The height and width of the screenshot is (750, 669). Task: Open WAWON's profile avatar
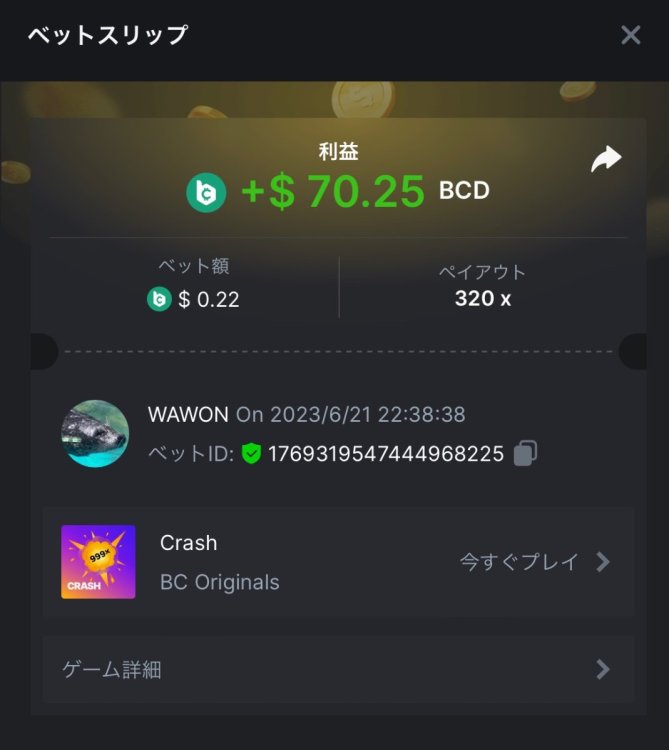(x=95, y=434)
